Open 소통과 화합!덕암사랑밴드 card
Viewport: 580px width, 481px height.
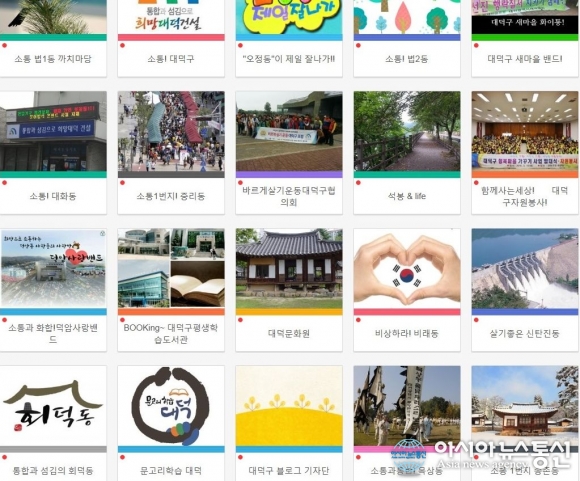53,290
